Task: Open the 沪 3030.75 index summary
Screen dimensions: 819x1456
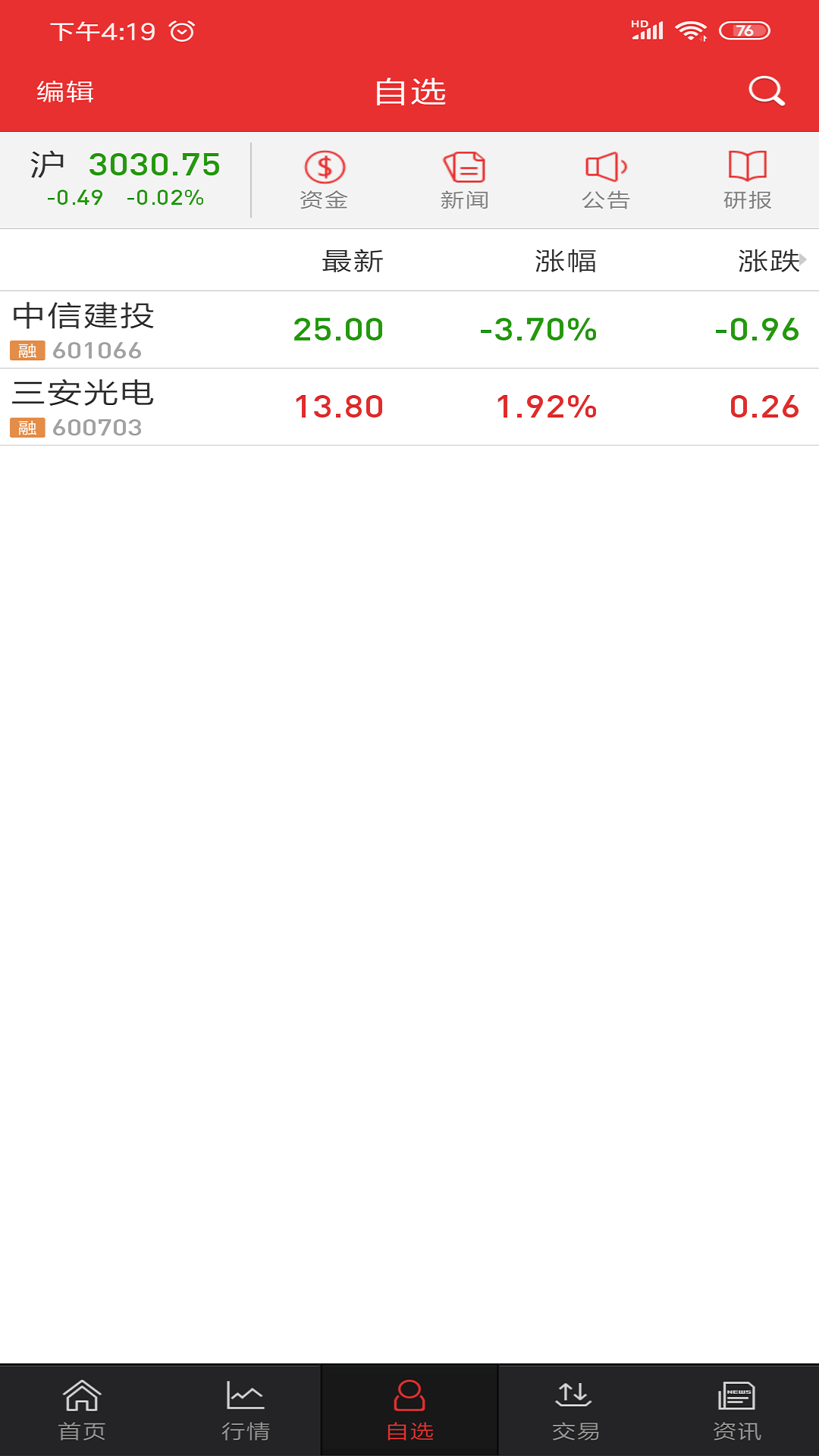Action: coord(125,179)
